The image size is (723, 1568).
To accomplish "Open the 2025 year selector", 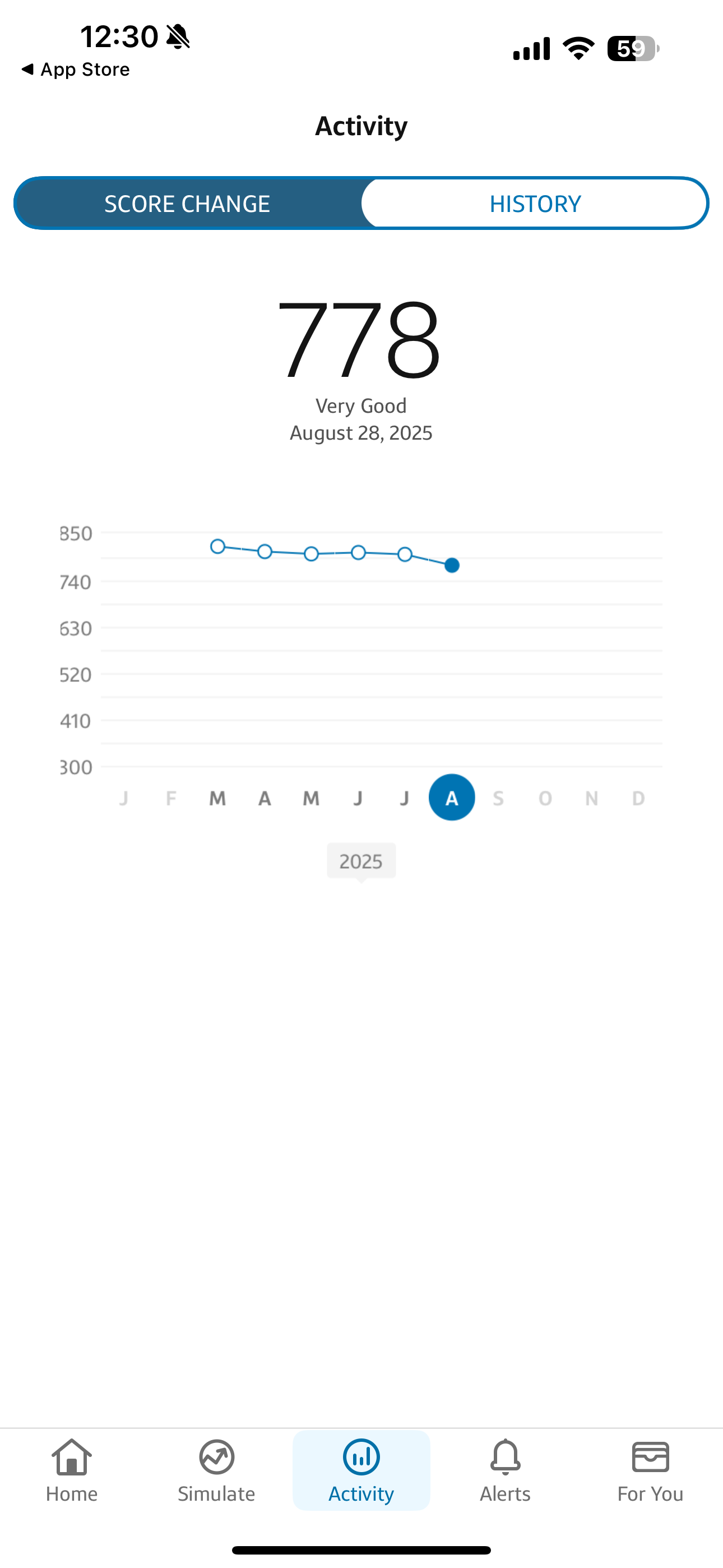I will pyautogui.click(x=361, y=861).
